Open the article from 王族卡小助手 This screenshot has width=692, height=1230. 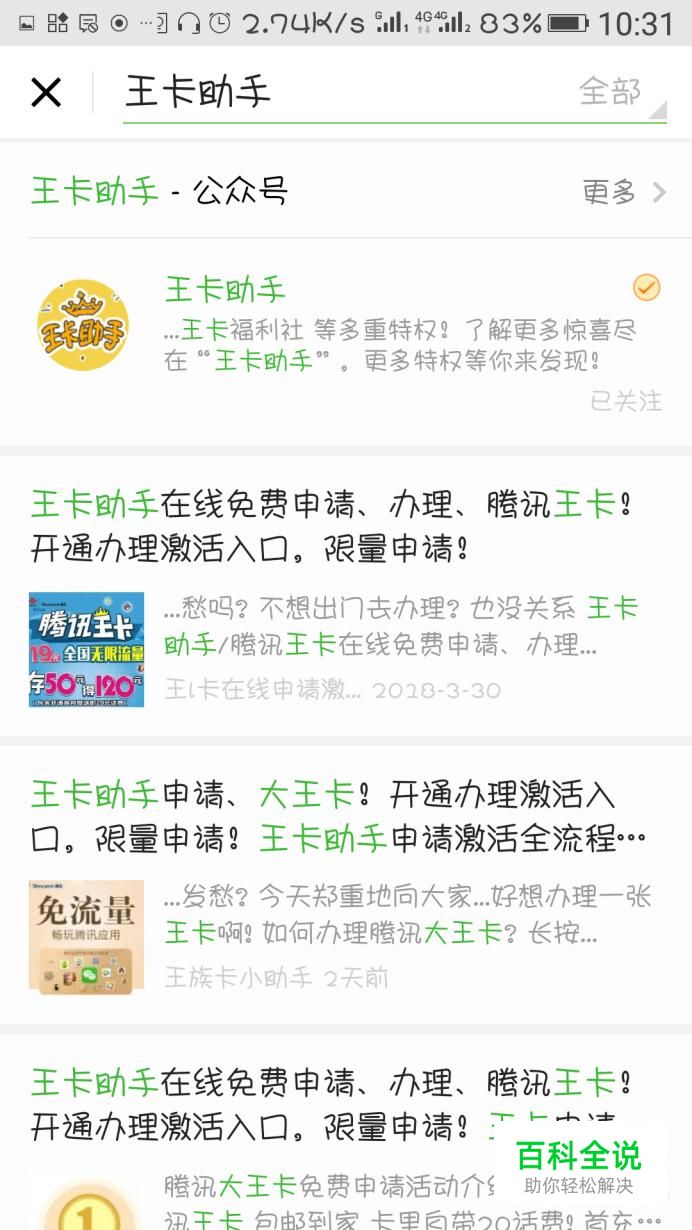coord(345,885)
